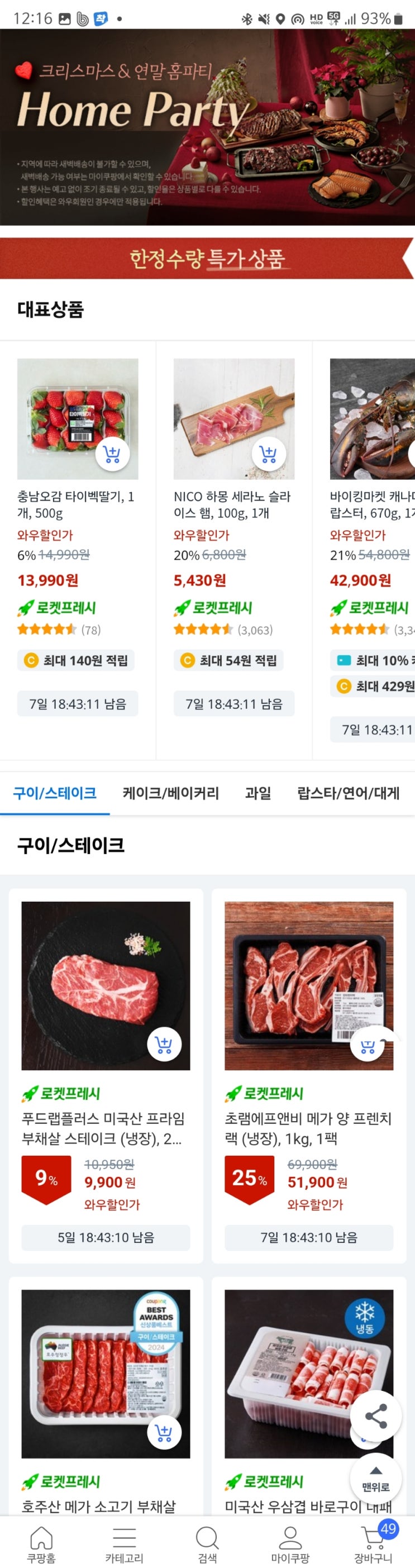The height and width of the screenshot is (1568, 415).
Task: Tap 맨위로 to jump to top
Action: click(x=376, y=1479)
